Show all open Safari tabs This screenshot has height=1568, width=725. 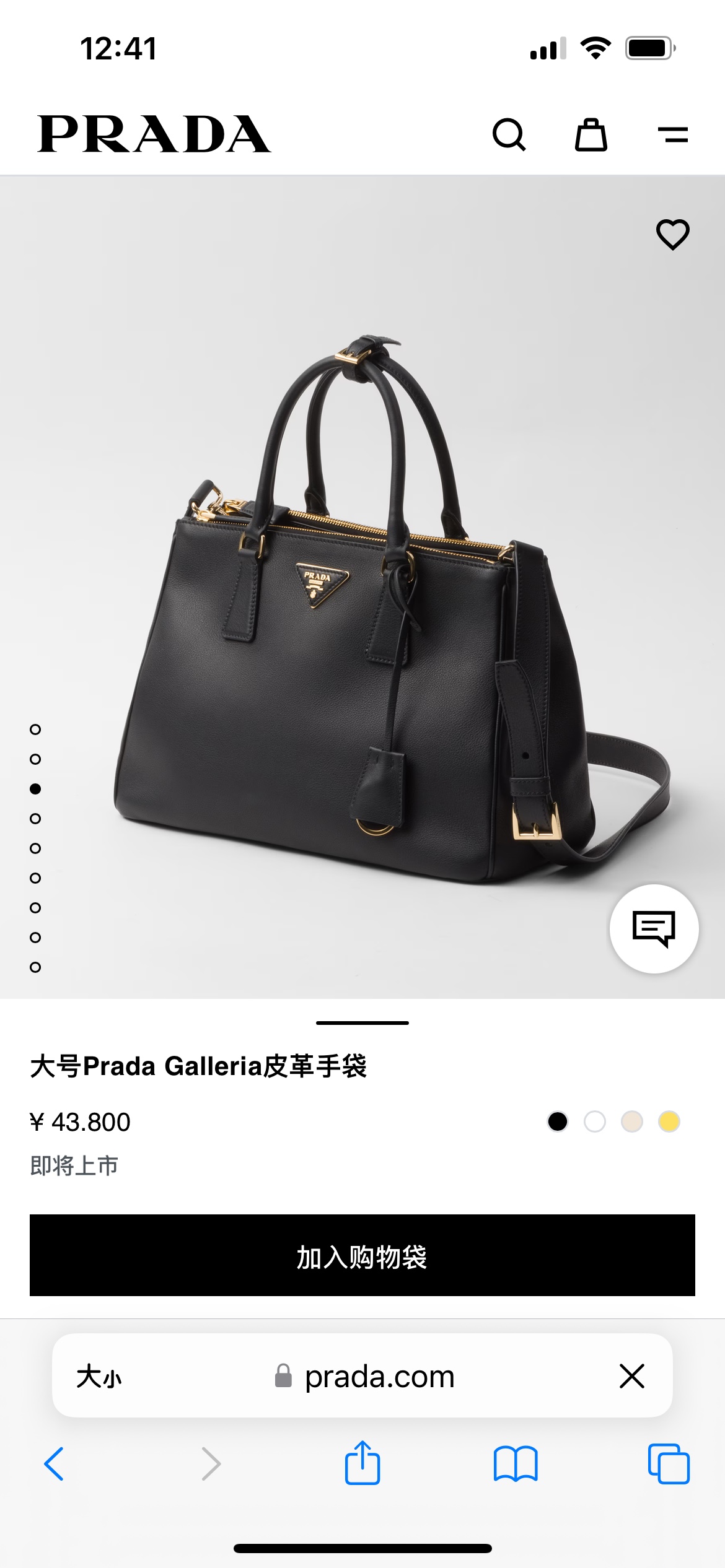669,1464
